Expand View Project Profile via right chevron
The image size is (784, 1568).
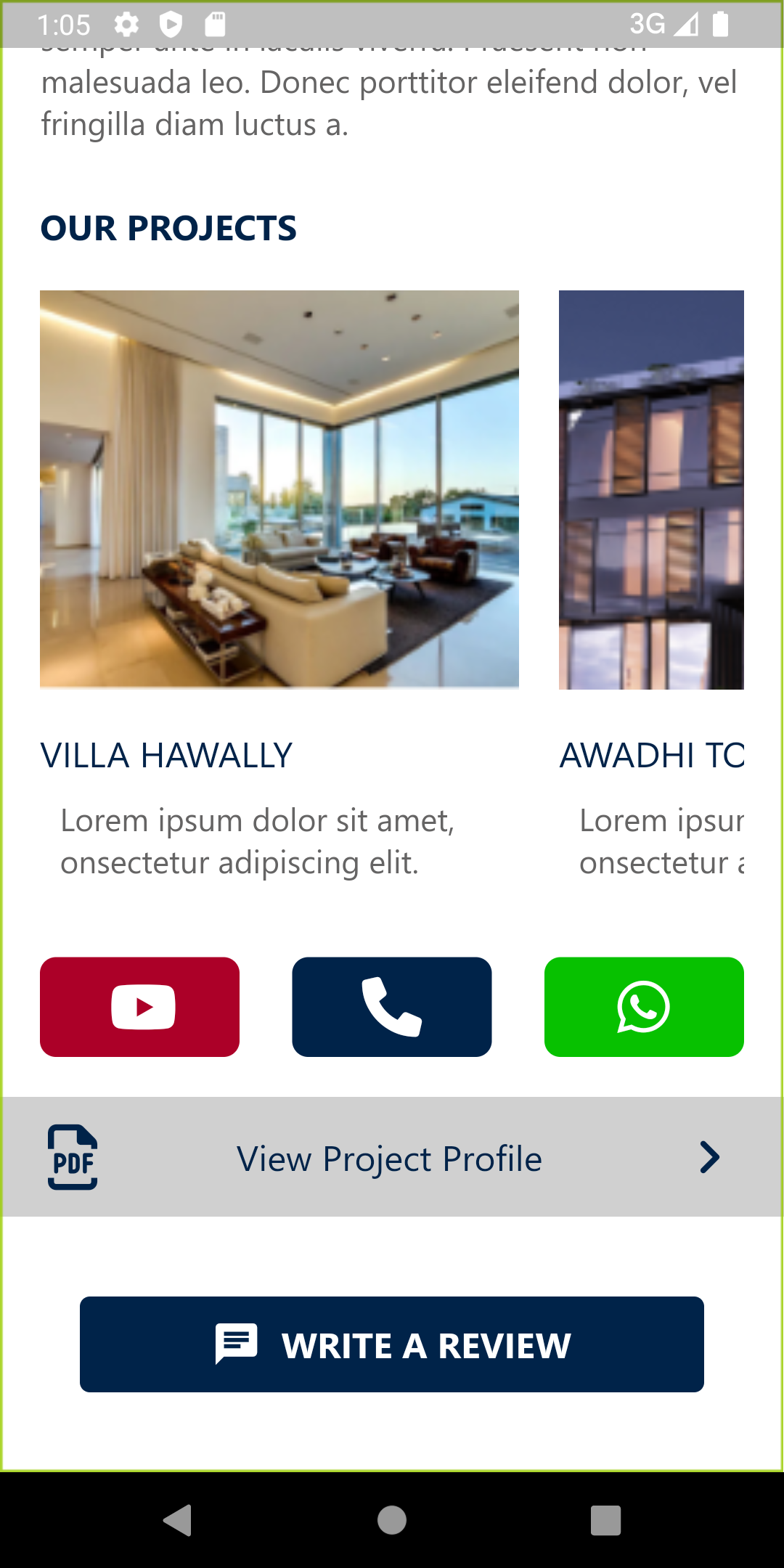pos(709,1157)
